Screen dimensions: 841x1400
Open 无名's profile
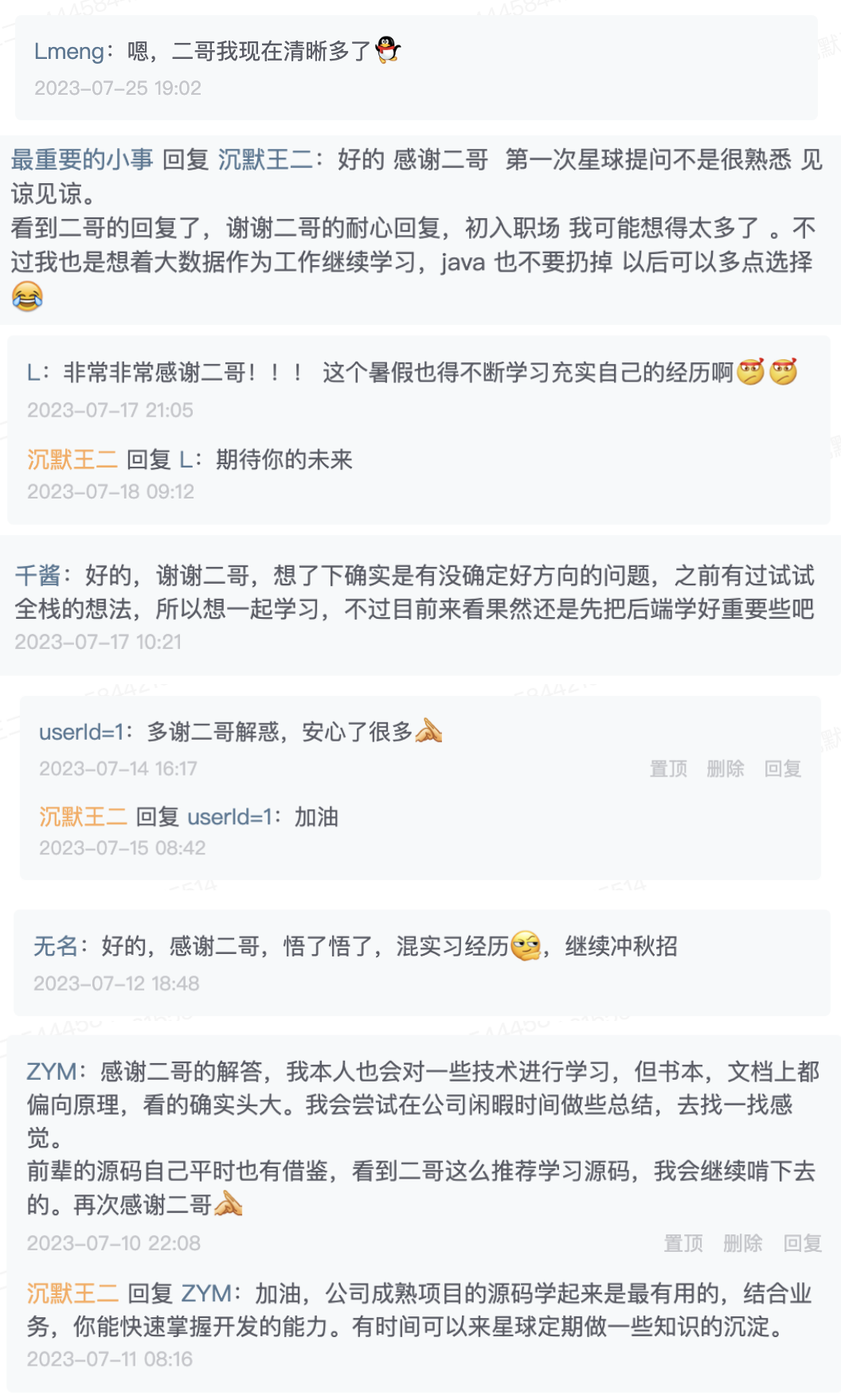tap(53, 944)
